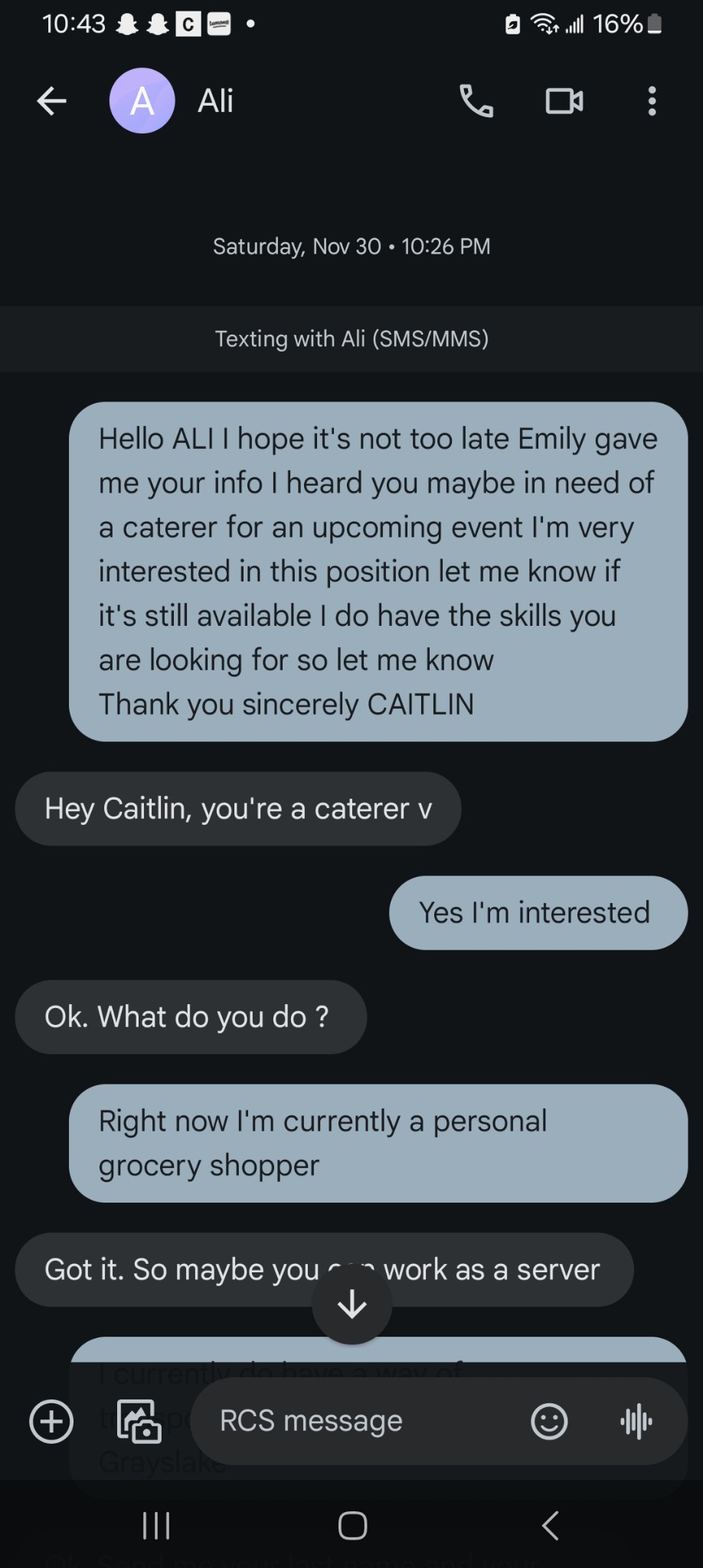Go back to the conversations list

pos(51,100)
